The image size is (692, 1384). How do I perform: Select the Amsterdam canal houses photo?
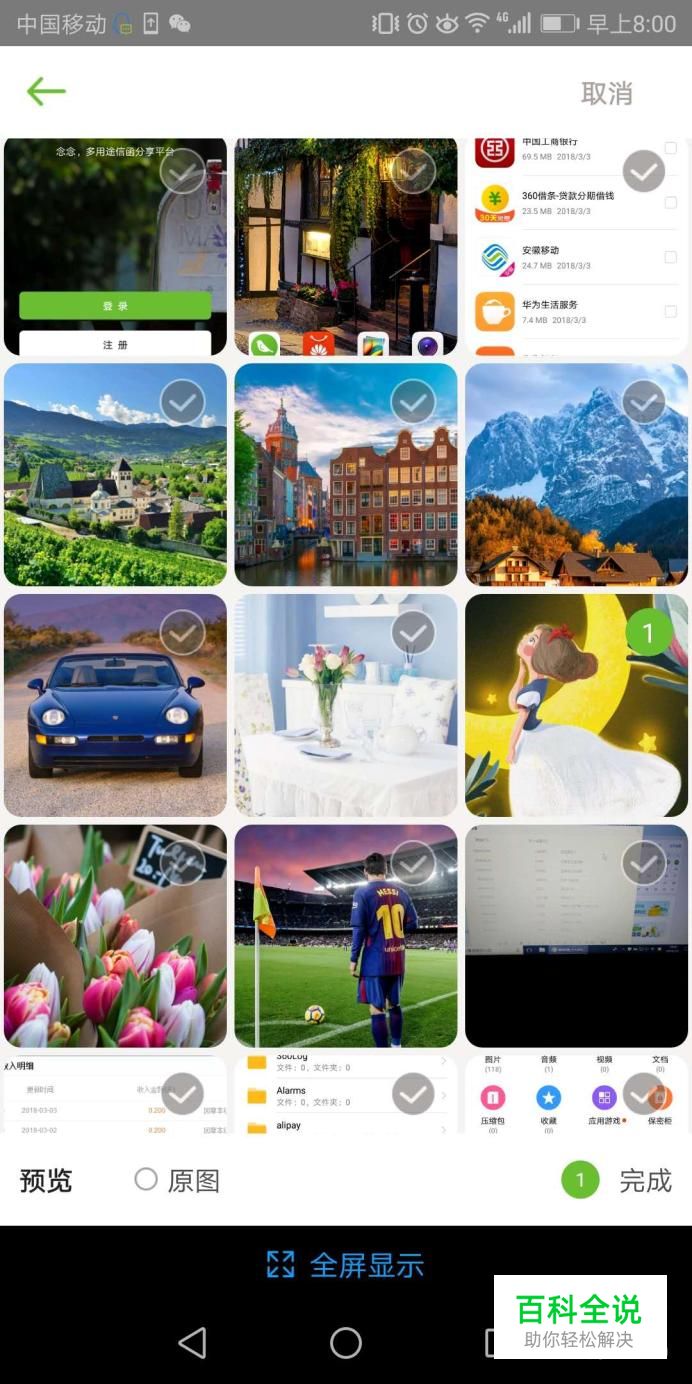(x=413, y=402)
